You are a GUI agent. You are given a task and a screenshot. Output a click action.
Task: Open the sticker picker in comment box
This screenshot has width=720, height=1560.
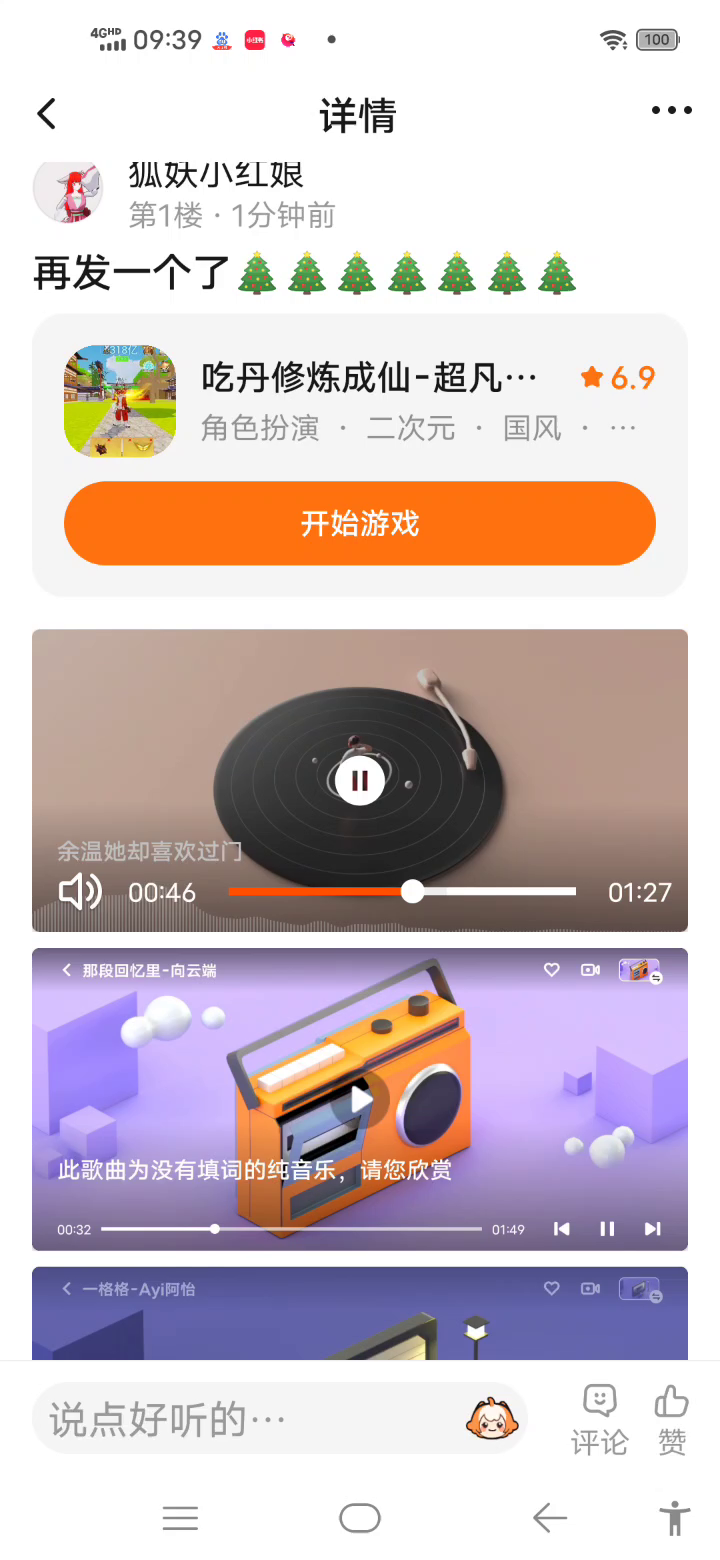(492, 1418)
